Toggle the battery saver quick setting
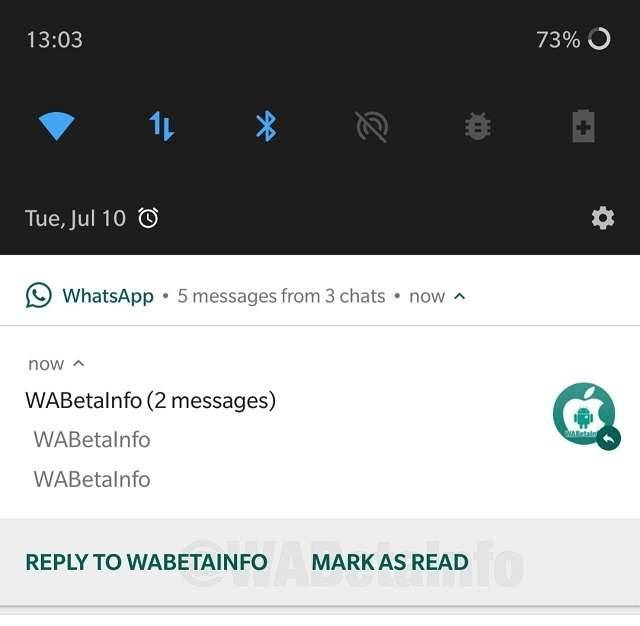The image size is (640, 626). 583,127
